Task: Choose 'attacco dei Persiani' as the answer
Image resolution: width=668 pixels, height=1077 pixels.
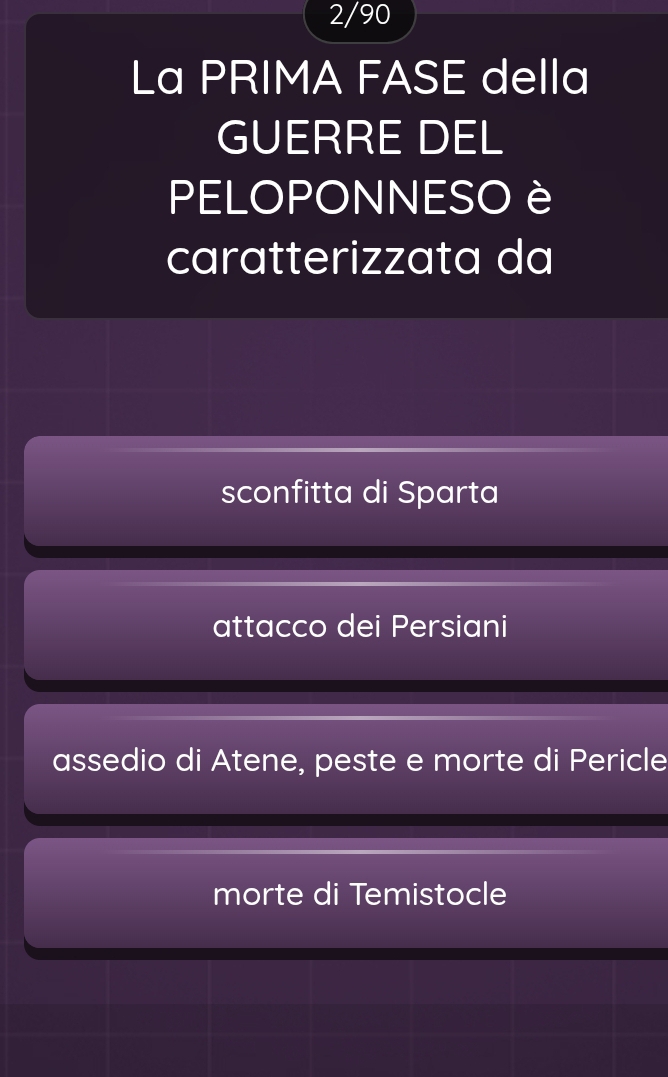Action: (x=360, y=627)
